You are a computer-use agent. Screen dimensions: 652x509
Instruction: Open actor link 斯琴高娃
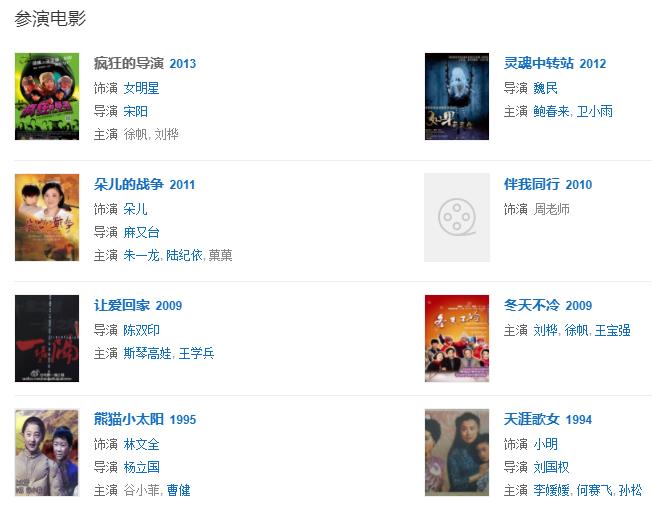click(147, 353)
